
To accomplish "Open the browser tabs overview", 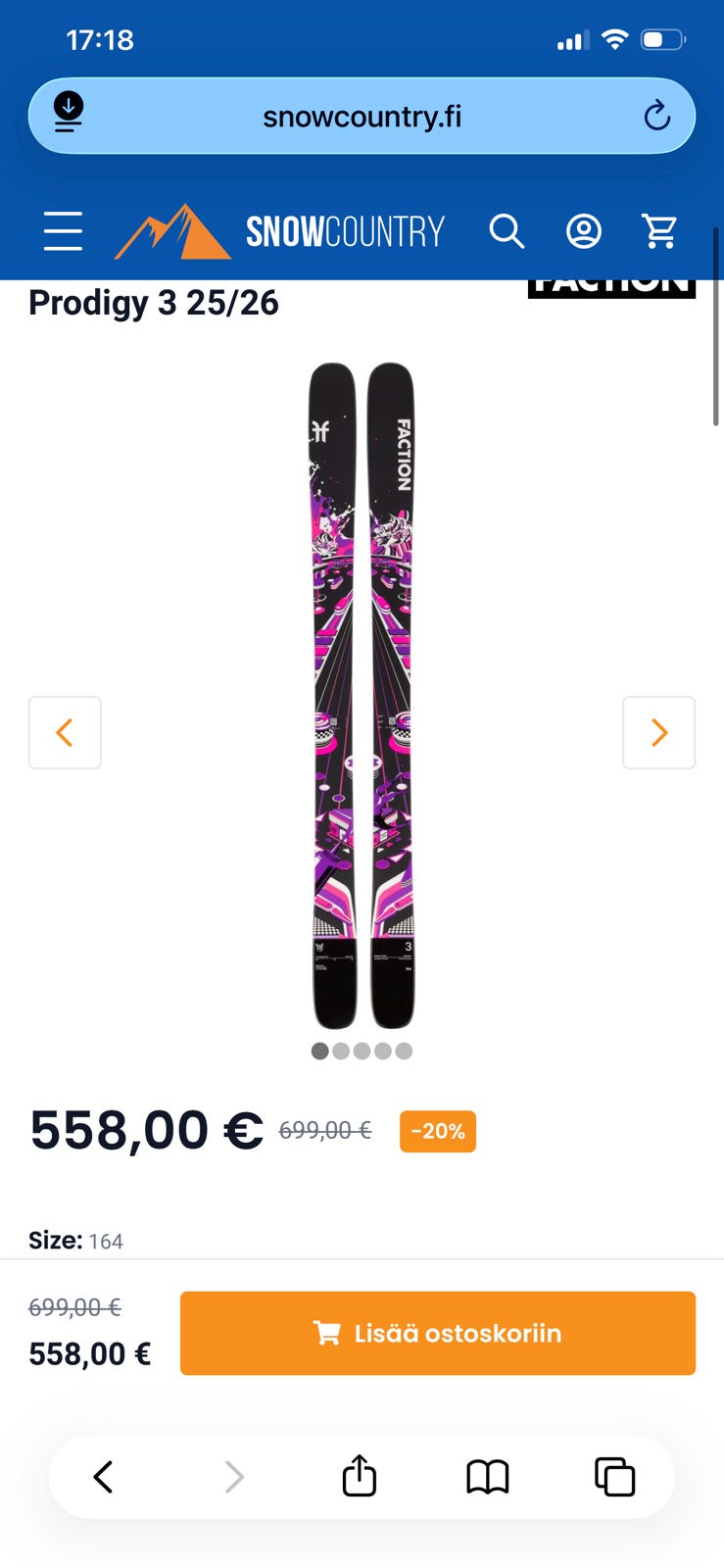I will (x=614, y=1477).
